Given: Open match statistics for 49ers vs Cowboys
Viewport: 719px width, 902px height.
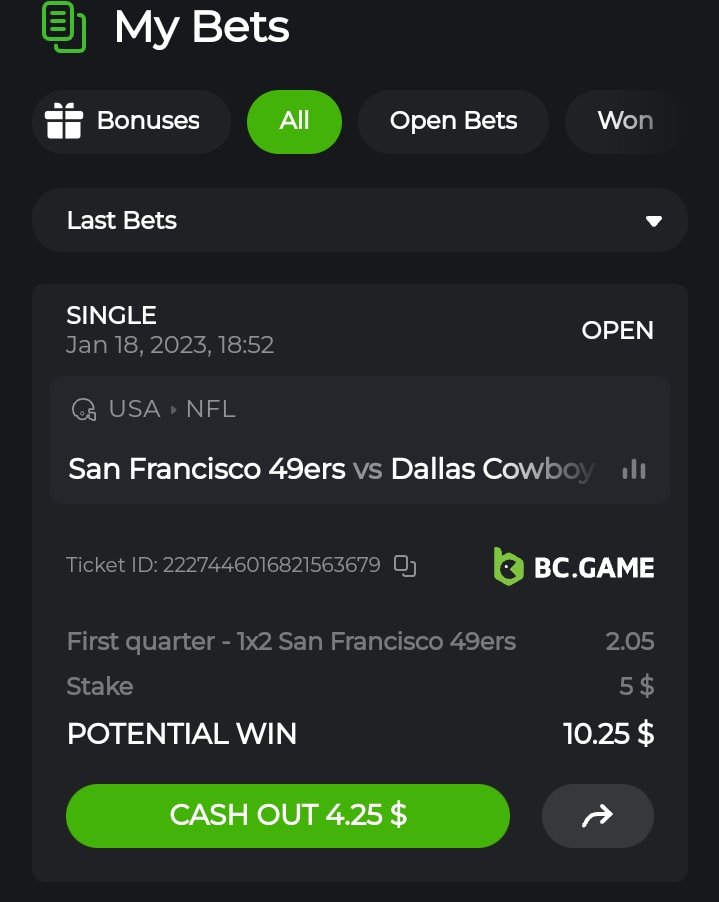Looking at the screenshot, I should (634, 469).
